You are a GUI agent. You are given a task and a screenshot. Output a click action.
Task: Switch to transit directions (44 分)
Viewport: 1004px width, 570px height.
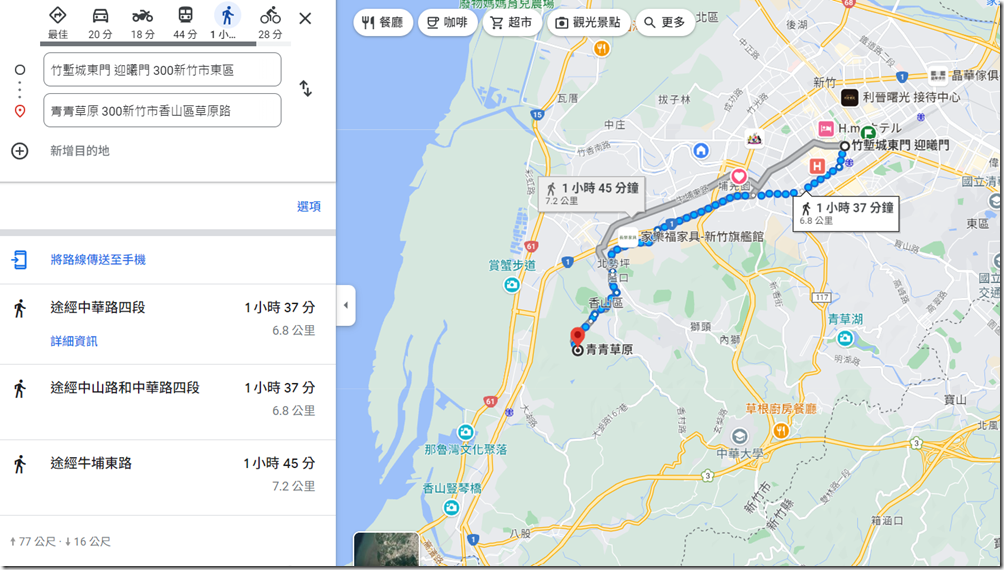point(185,22)
